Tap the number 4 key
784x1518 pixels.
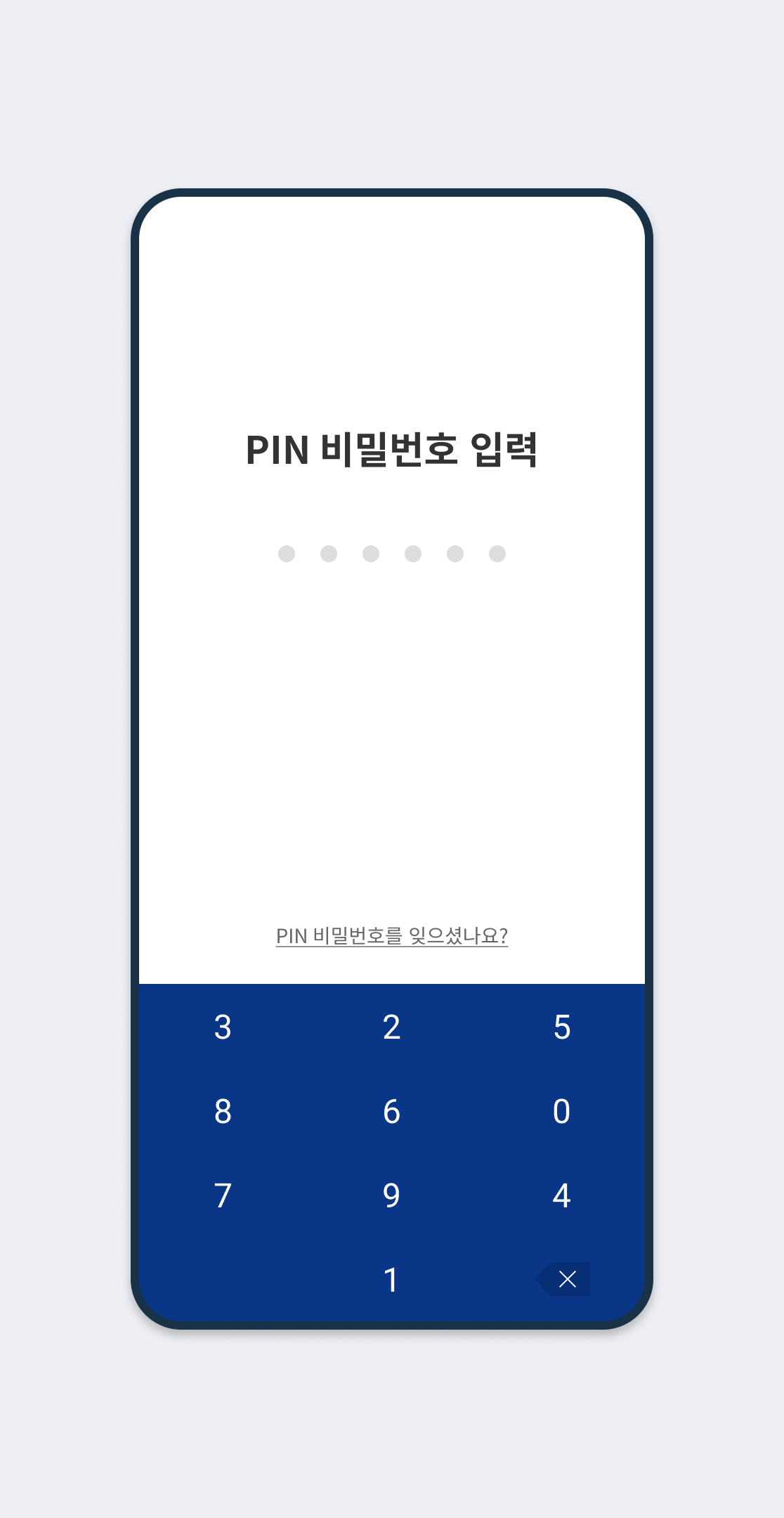point(561,1195)
